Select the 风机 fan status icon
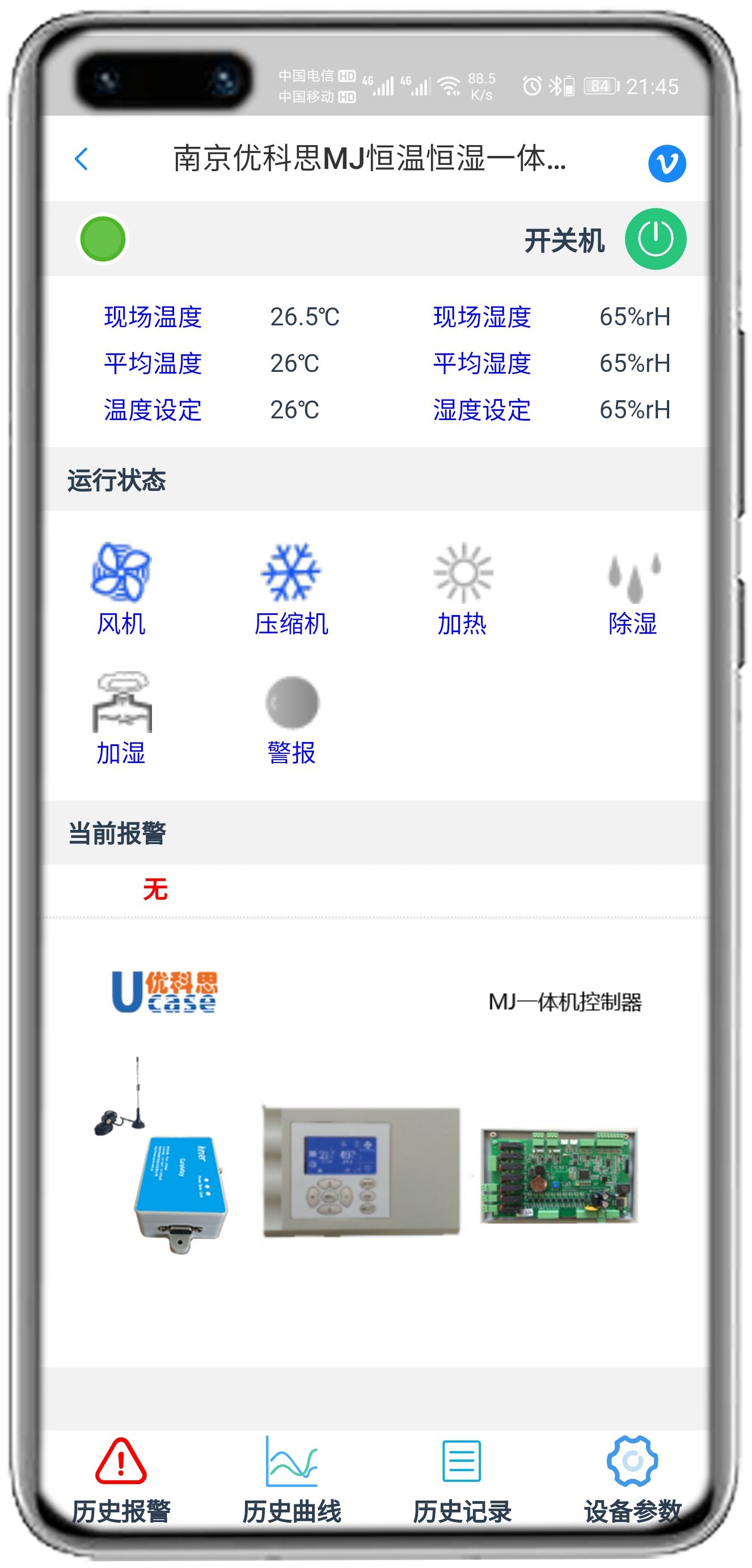This screenshot has width=752, height=1568. [122, 575]
